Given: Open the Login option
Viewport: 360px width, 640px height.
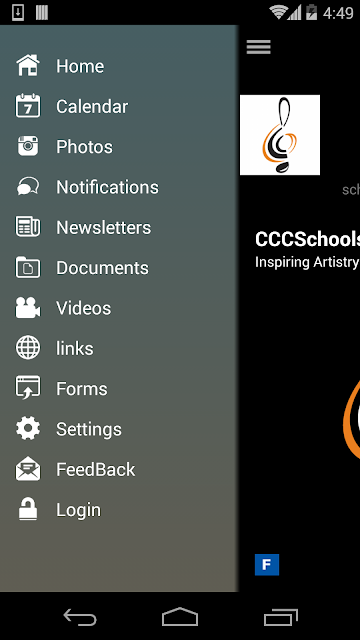Looking at the screenshot, I should [119, 511].
